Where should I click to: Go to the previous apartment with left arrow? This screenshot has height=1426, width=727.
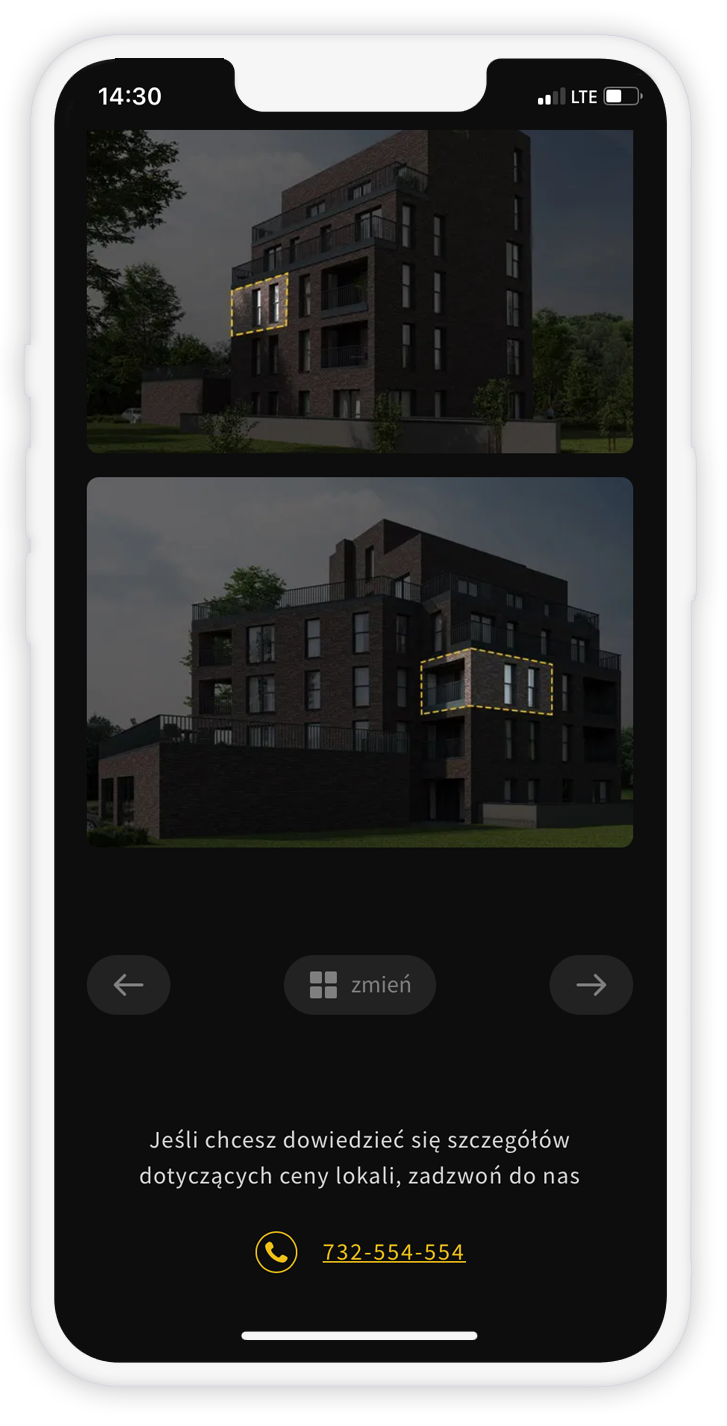point(128,985)
